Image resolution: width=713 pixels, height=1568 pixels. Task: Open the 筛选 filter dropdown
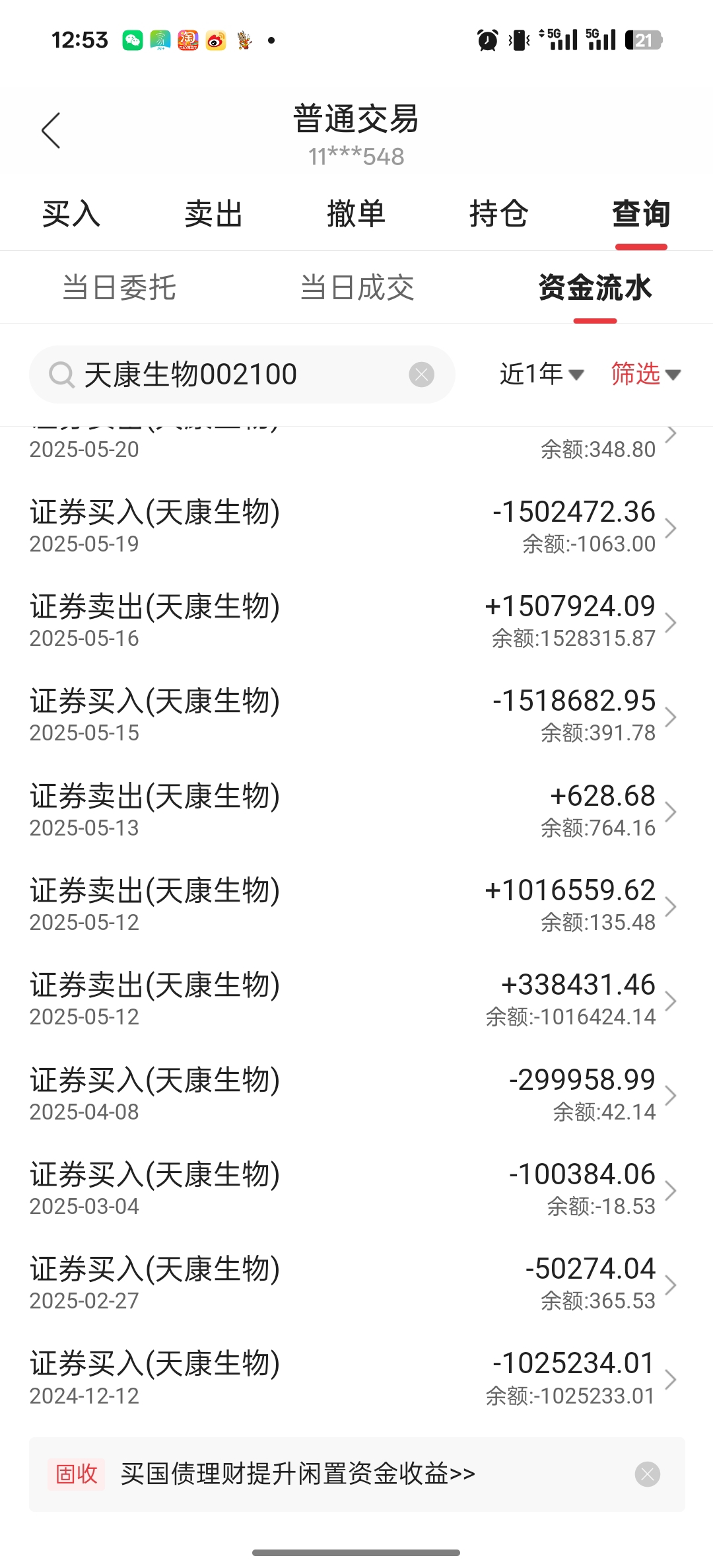point(645,374)
